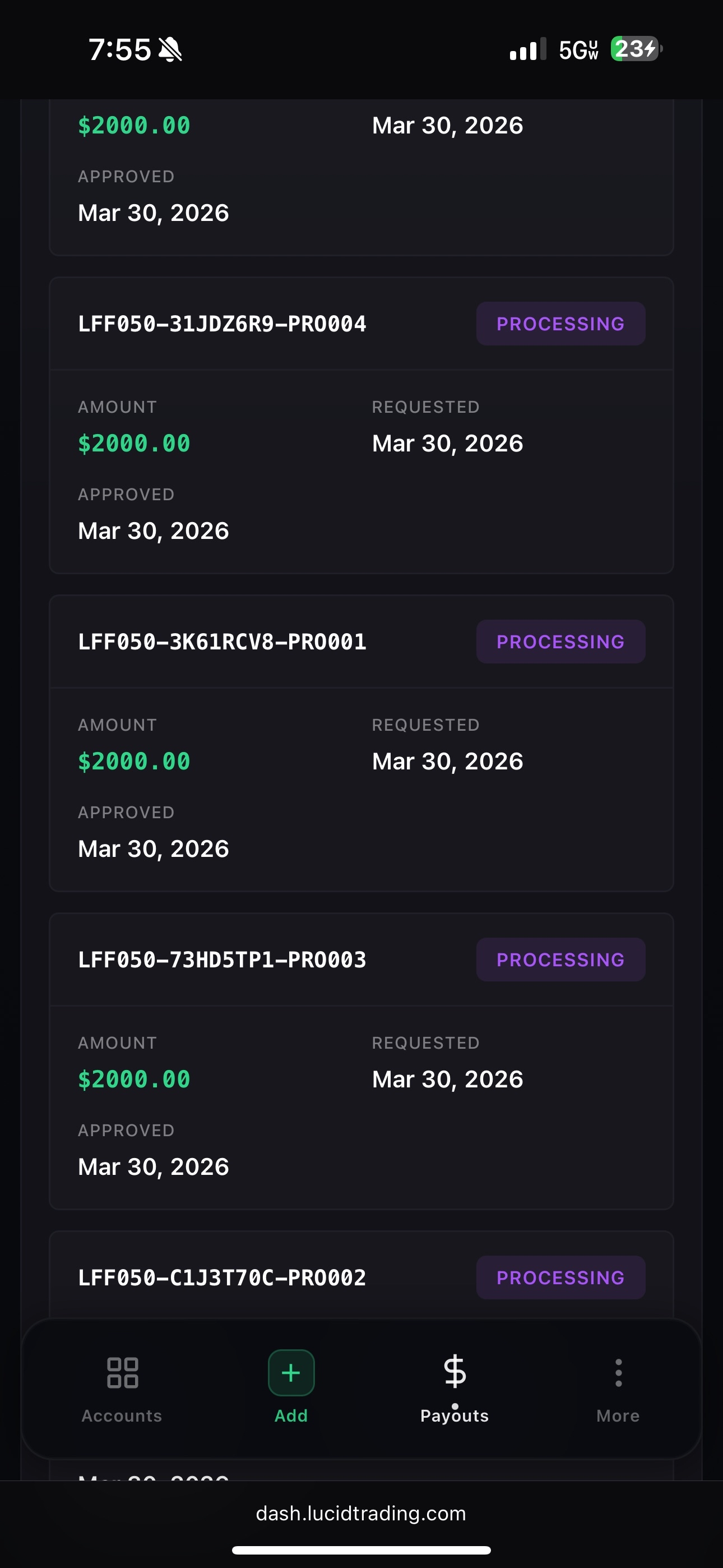Tap PROCESSING badge on LFF050-73HD5TP1-PR0003
Image resolution: width=723 pixels, height=1568 pixels.
pyautogui.click(x=560, y=960)
